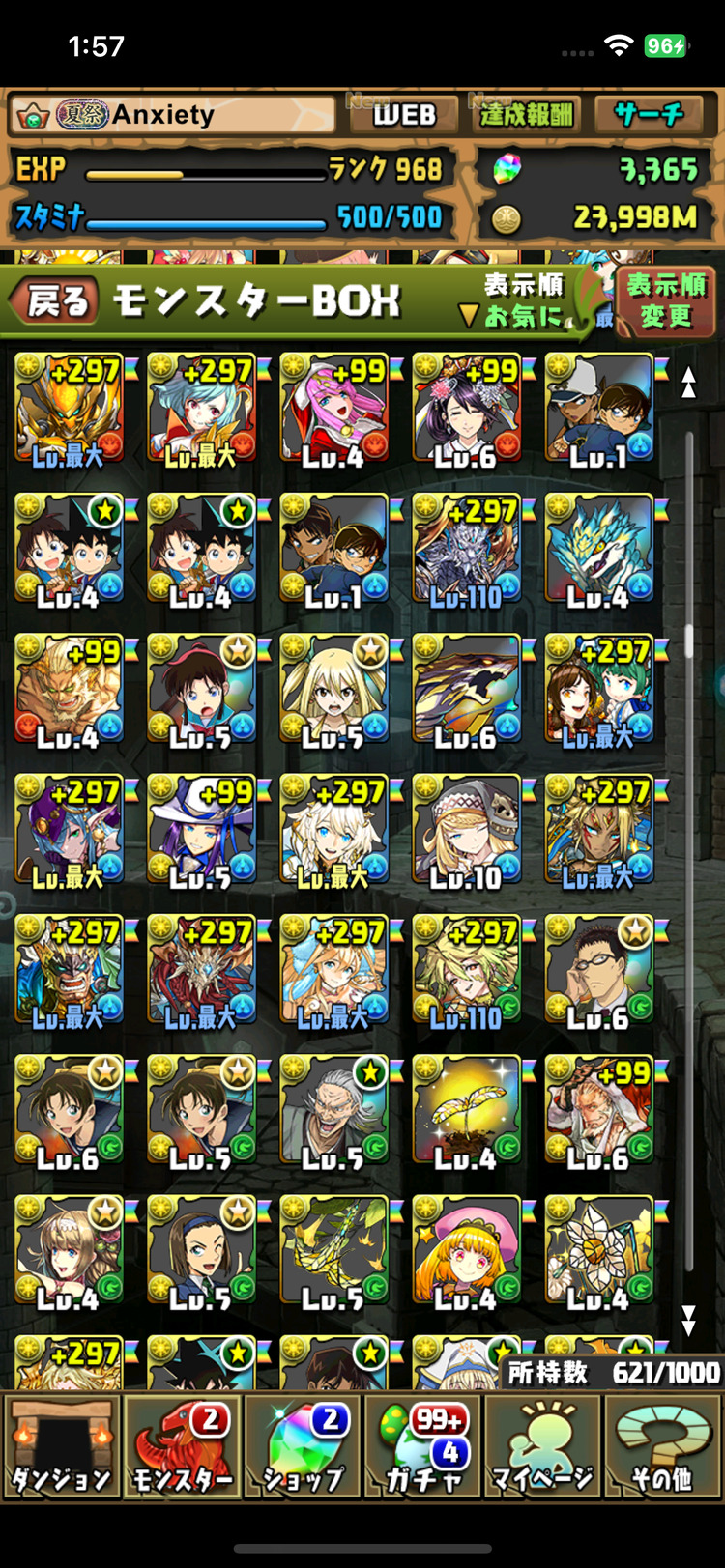Select the blue-white dragon monster Lv.4
Viewport: 725px width, 1568px height.
pos(599,551)
